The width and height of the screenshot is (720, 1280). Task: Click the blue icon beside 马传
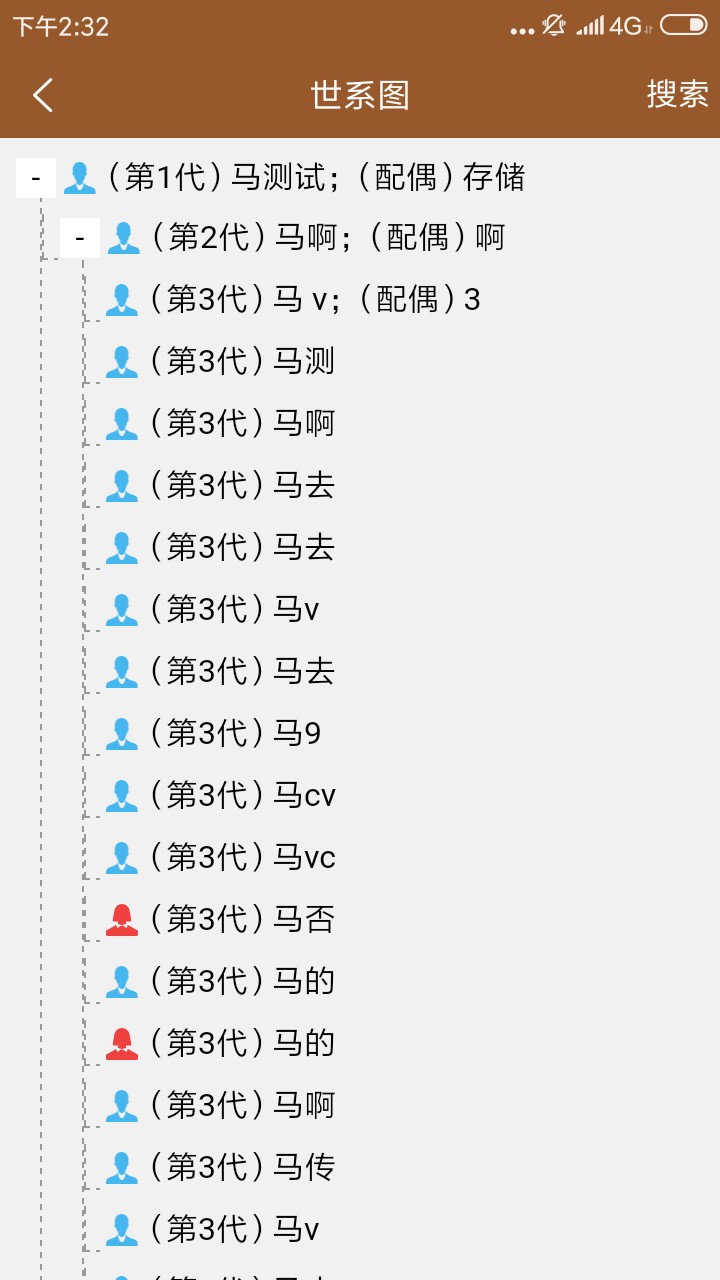click(122, 1167)
